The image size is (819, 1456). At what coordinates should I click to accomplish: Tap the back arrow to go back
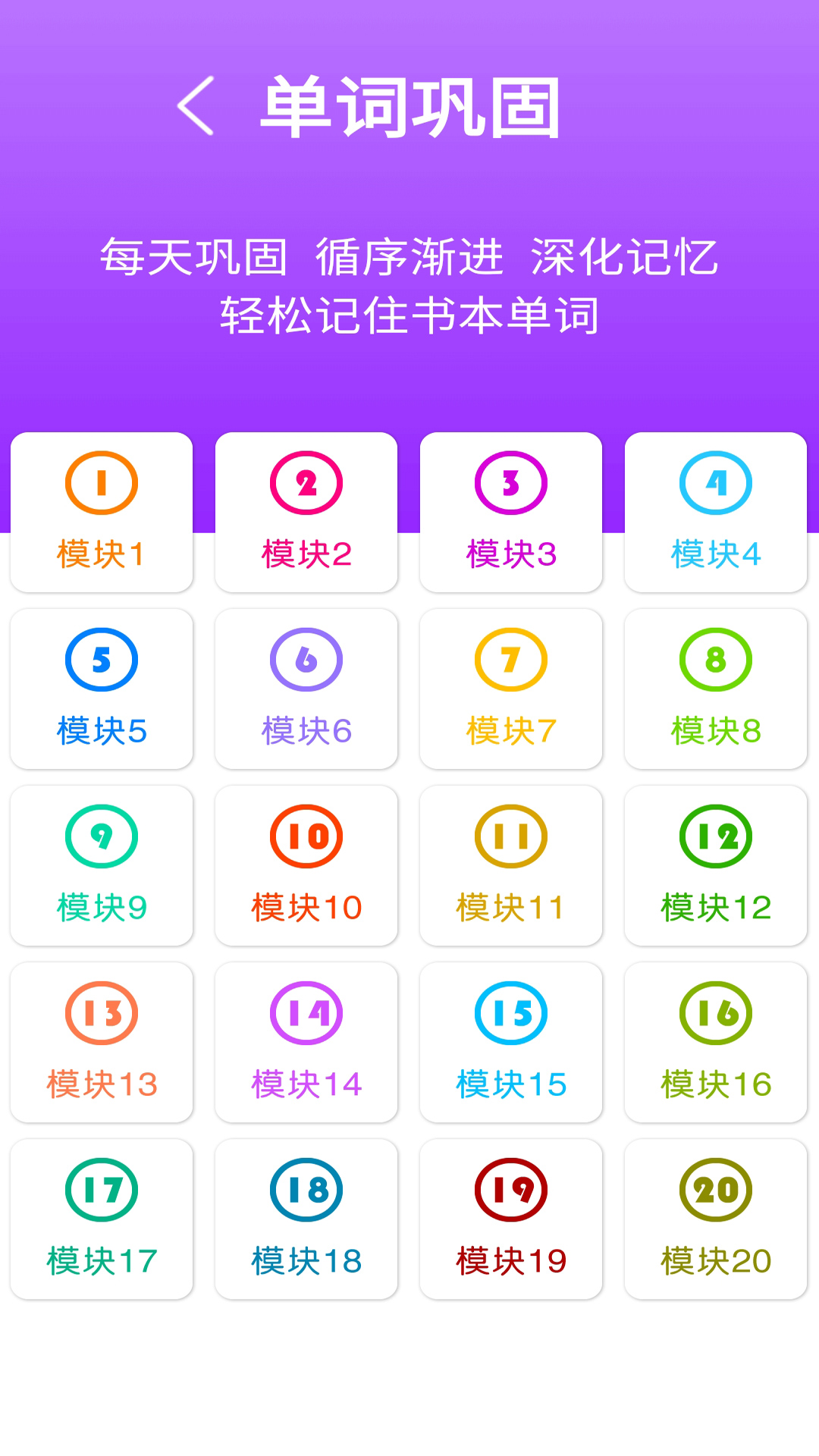(x=196, y=107)
